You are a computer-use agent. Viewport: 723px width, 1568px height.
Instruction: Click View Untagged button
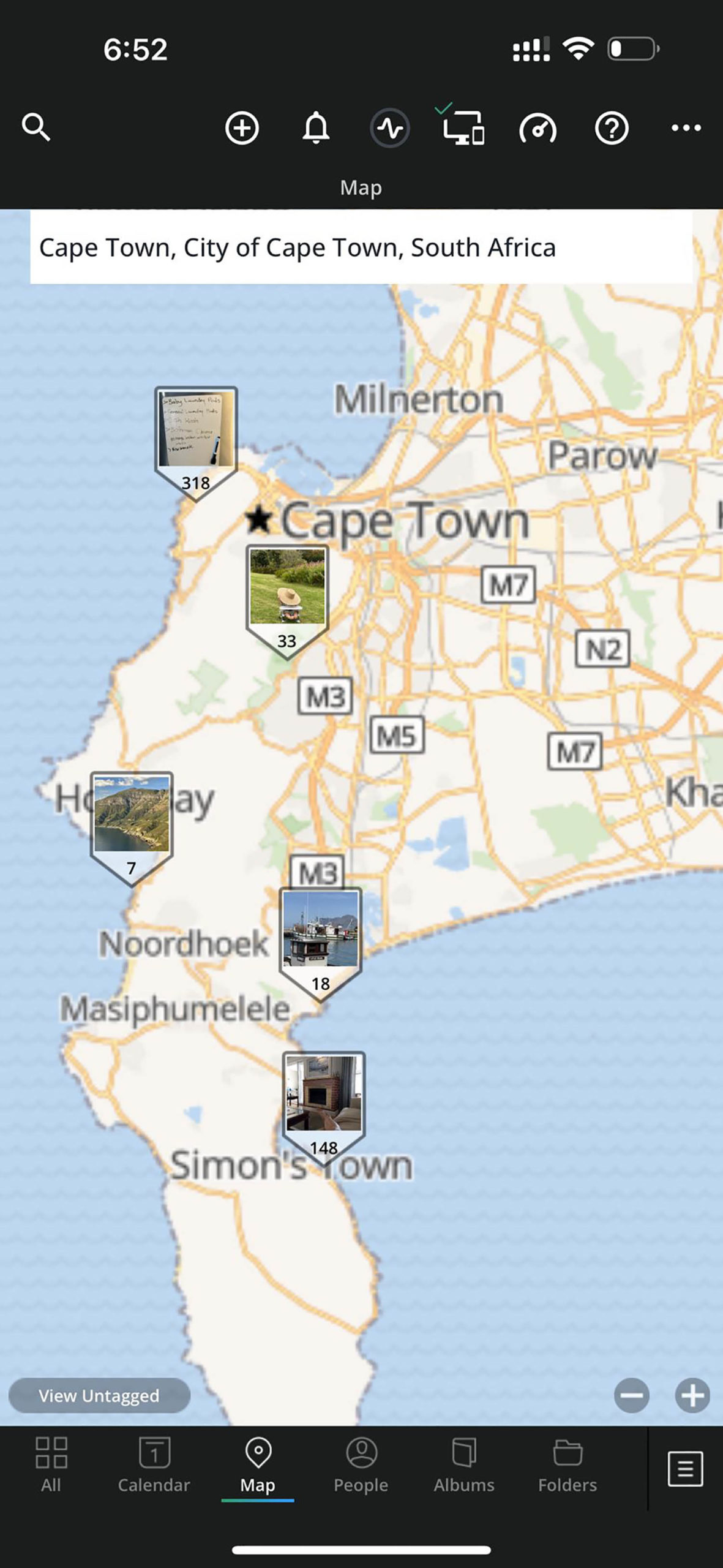pos(99,1396)
